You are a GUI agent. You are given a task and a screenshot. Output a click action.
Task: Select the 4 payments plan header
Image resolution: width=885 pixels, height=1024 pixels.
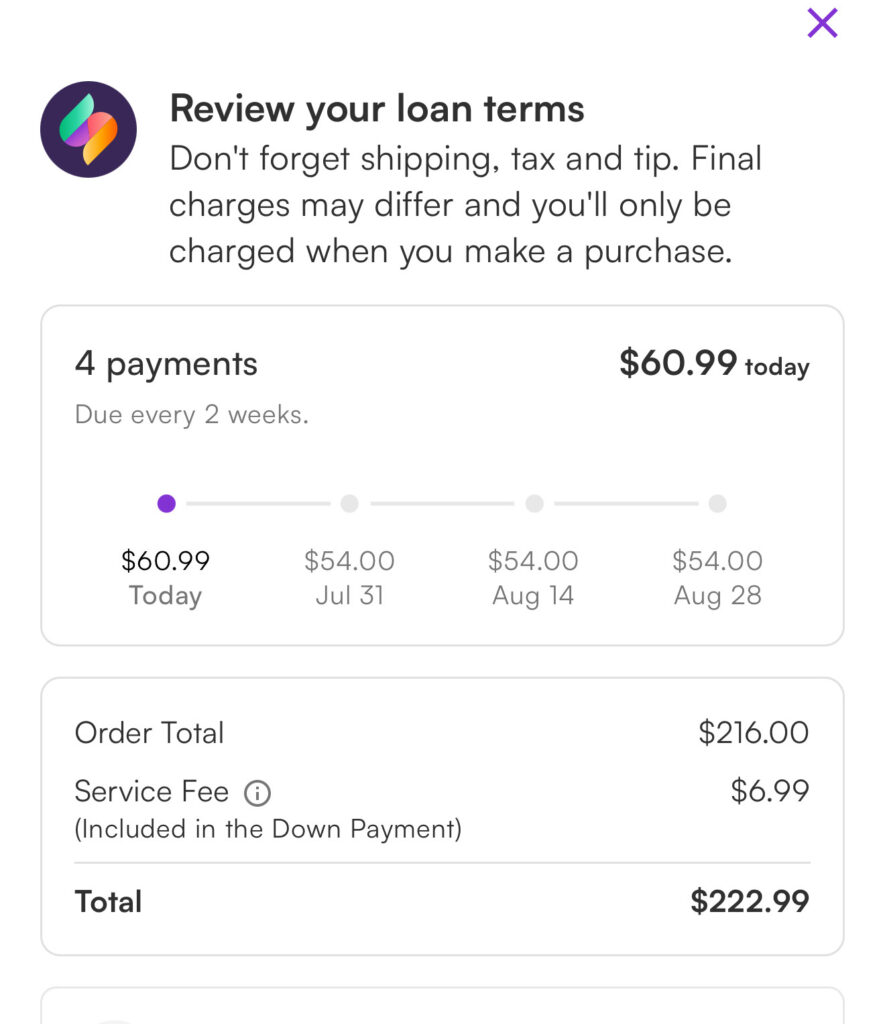(166, 364)
